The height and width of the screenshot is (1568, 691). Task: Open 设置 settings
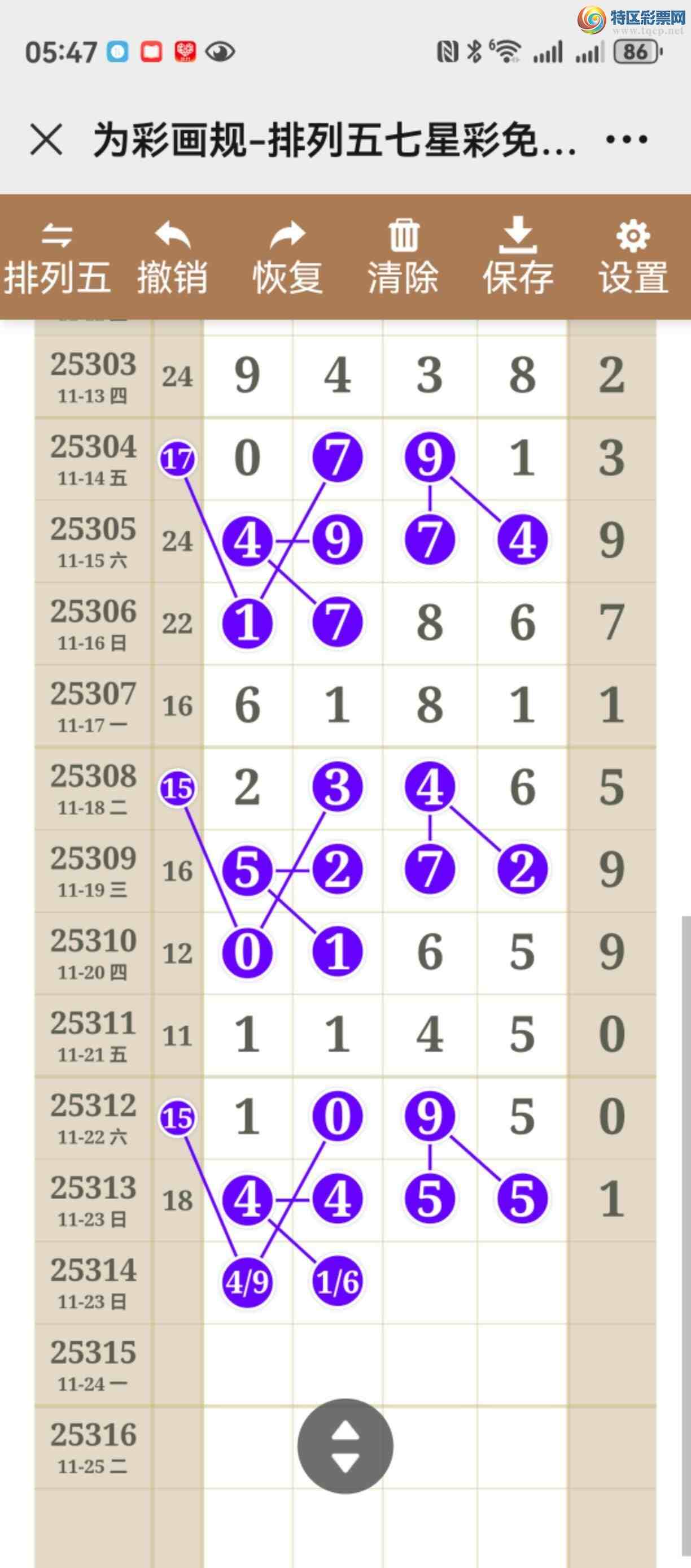(633, 258)
